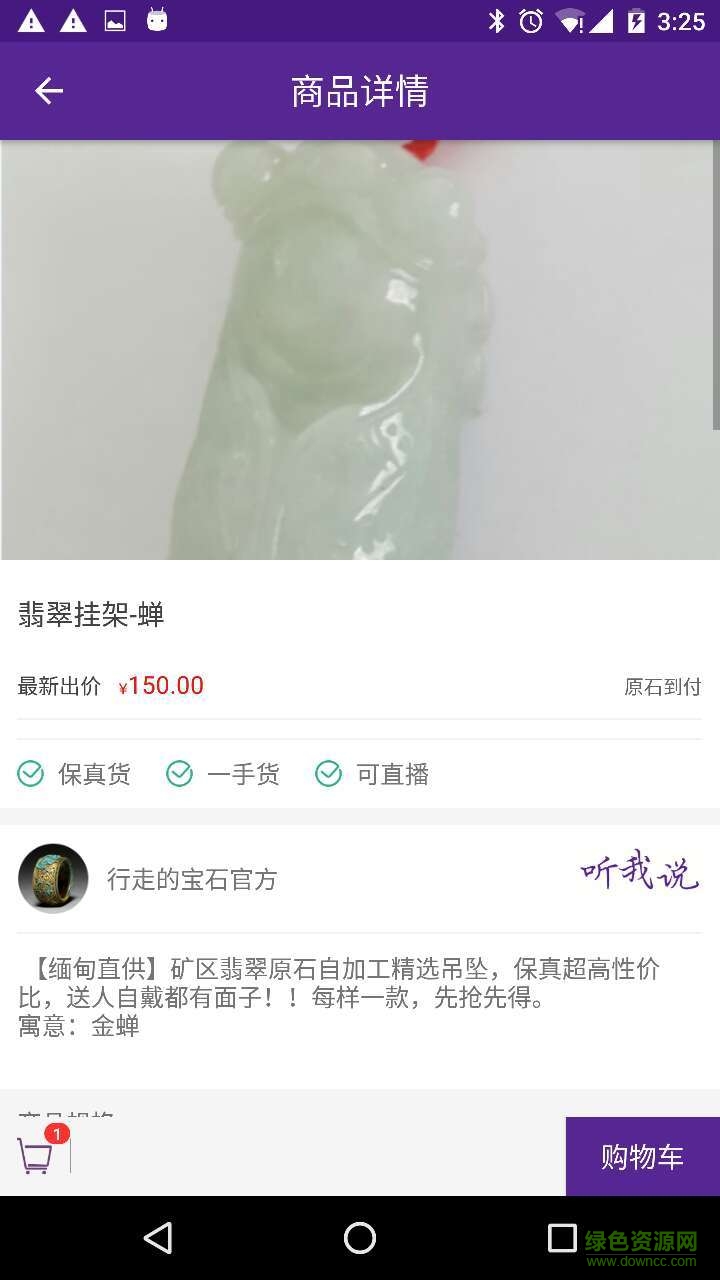Select the seller name 行走的宝石官方
Image resolution: width=720 pixels, height=1280 pixels.
tap(192, 878)
